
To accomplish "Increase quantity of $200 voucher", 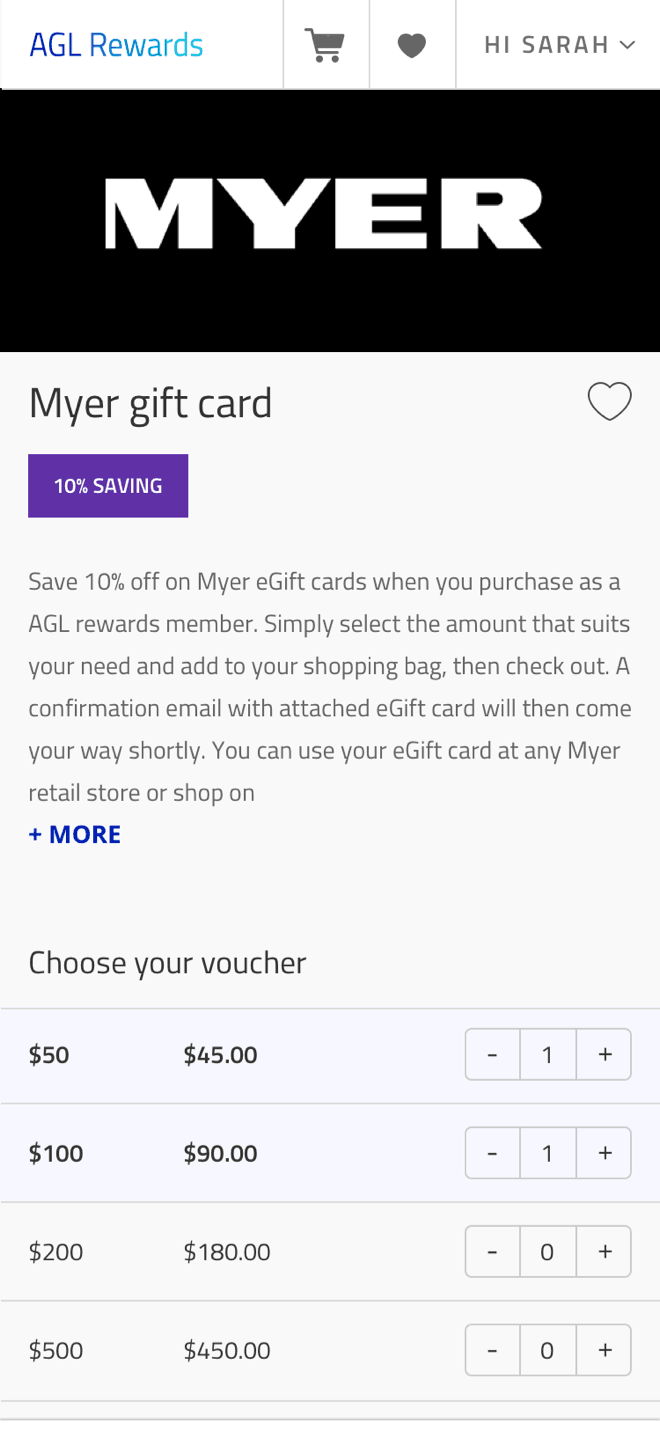I will tap(604, 1252).
